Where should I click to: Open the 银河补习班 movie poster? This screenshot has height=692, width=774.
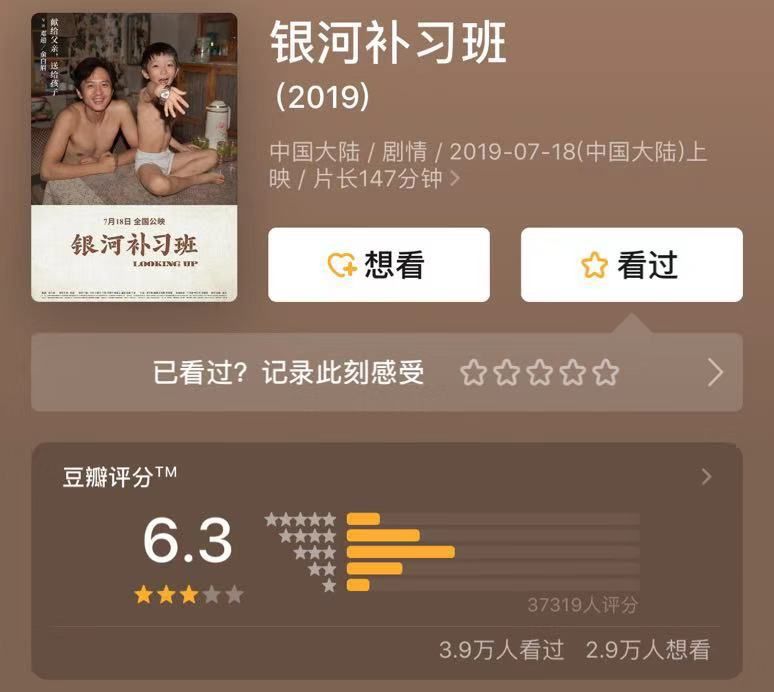(134, 157)
